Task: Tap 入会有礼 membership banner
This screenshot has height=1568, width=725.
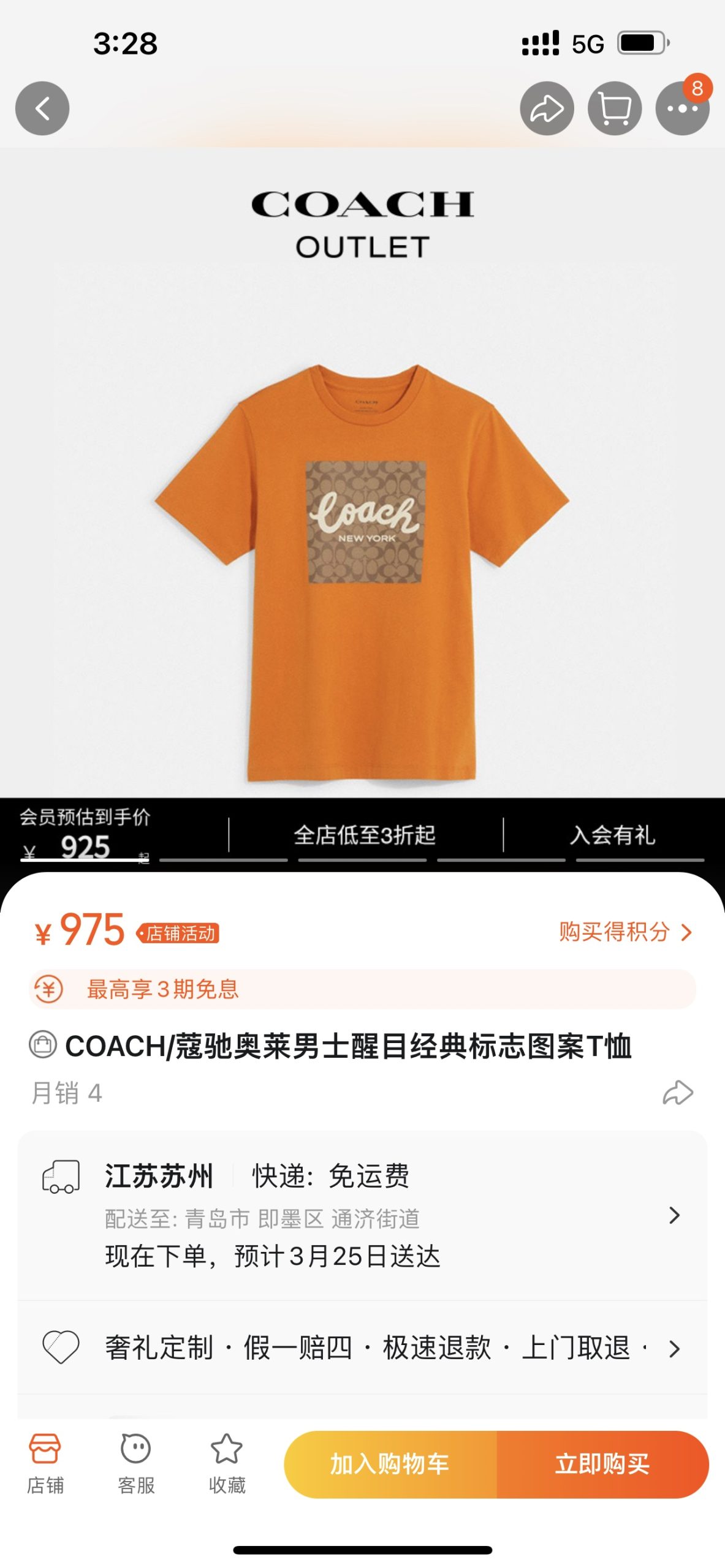Action: click(x=612, y=835)
